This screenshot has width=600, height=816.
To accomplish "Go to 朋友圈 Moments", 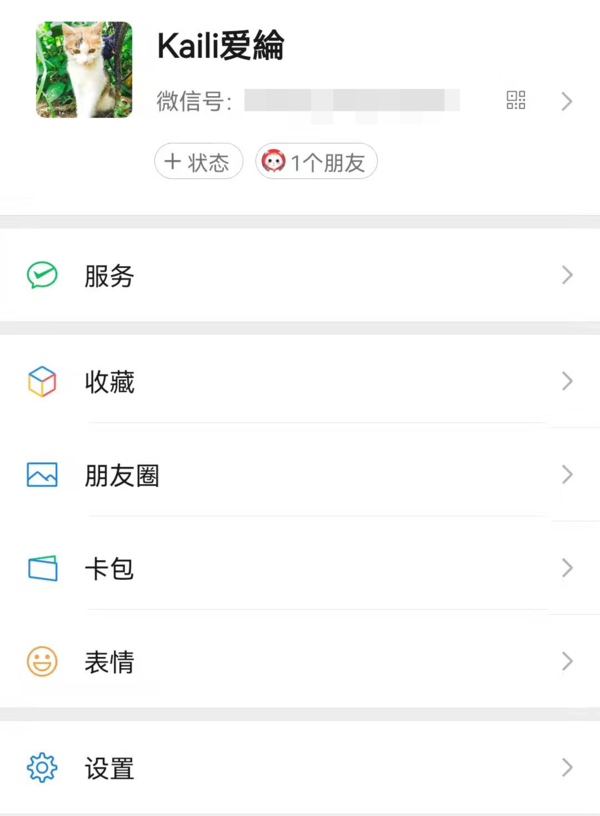I will click(x=300, y=475).
